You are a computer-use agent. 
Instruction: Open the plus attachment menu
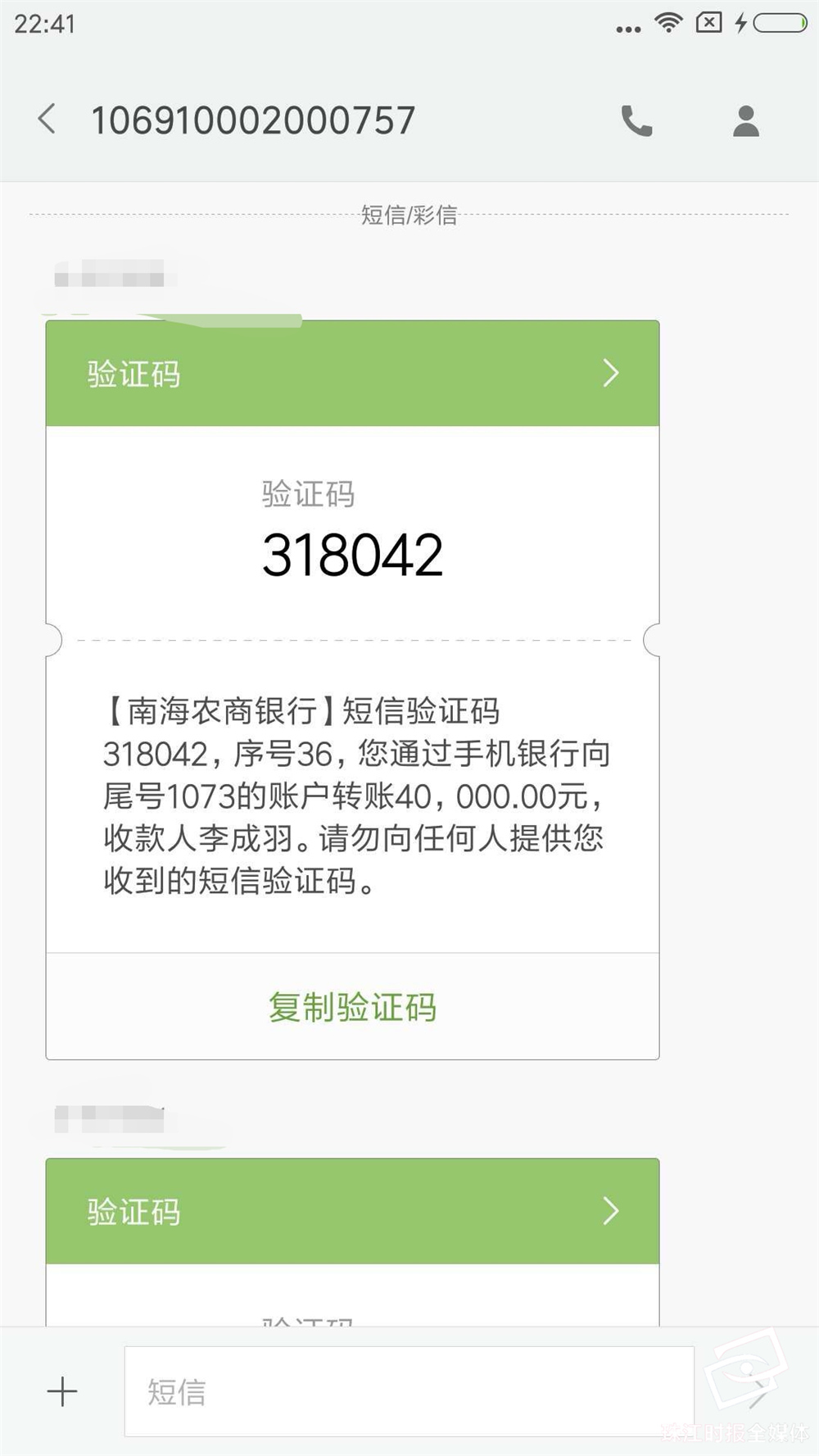[62, 1391]
